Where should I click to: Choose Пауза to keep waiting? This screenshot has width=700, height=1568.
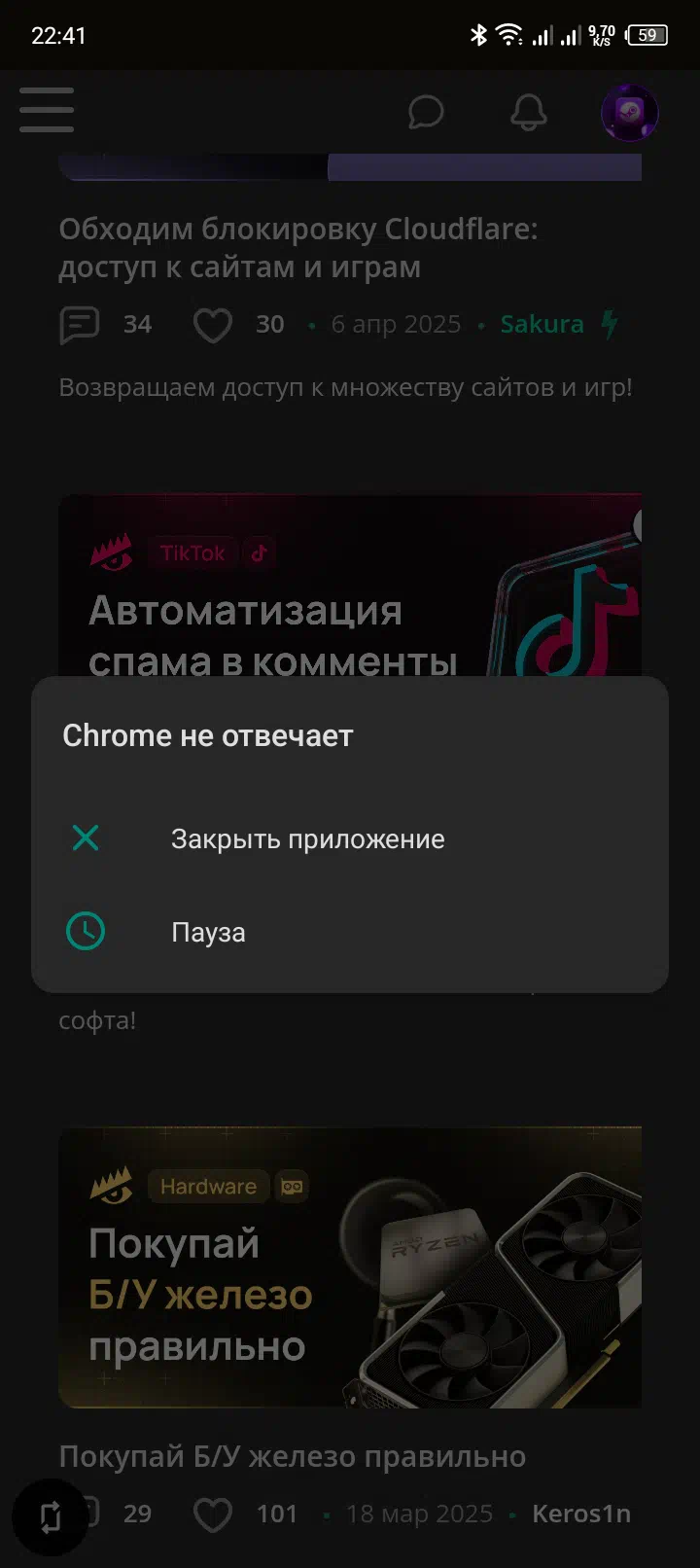350,932
